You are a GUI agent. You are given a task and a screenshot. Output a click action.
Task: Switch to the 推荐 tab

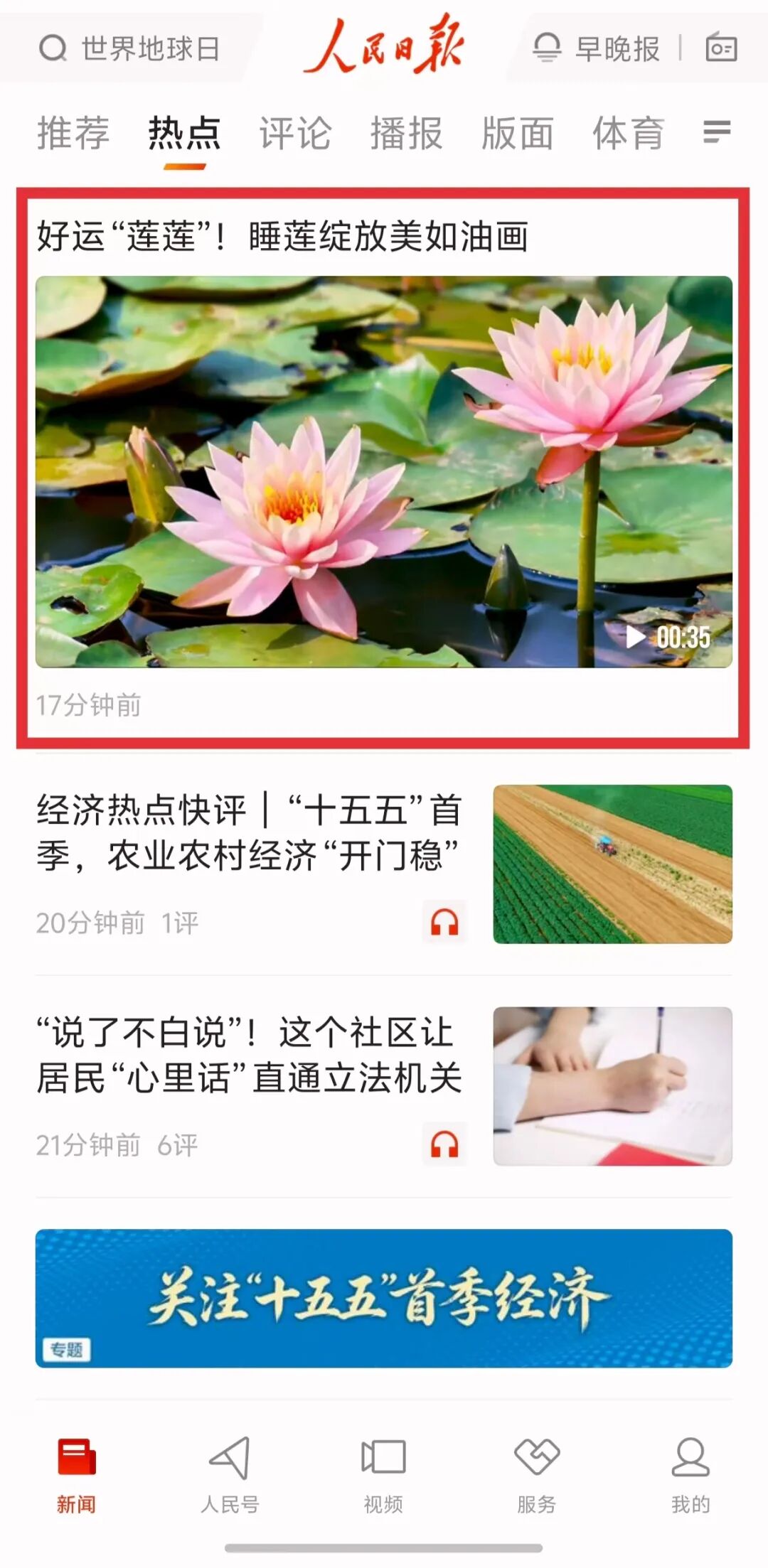[x=73, y=133]
